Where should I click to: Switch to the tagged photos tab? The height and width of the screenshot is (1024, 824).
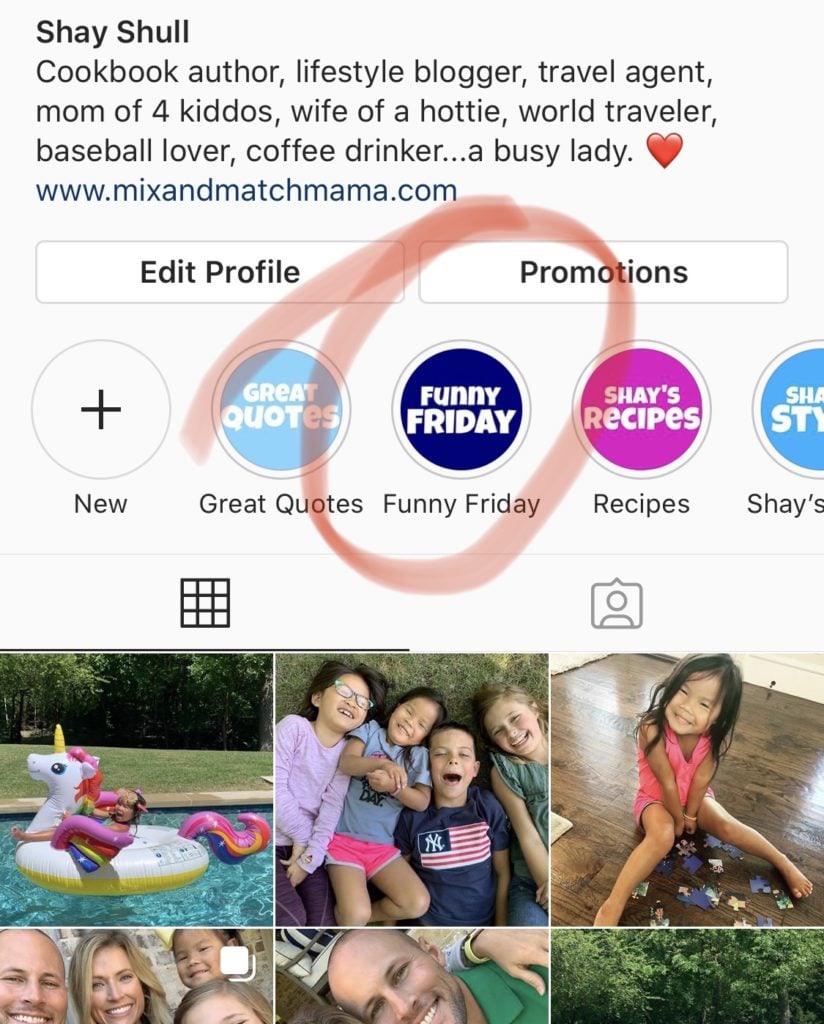[616, 603]
